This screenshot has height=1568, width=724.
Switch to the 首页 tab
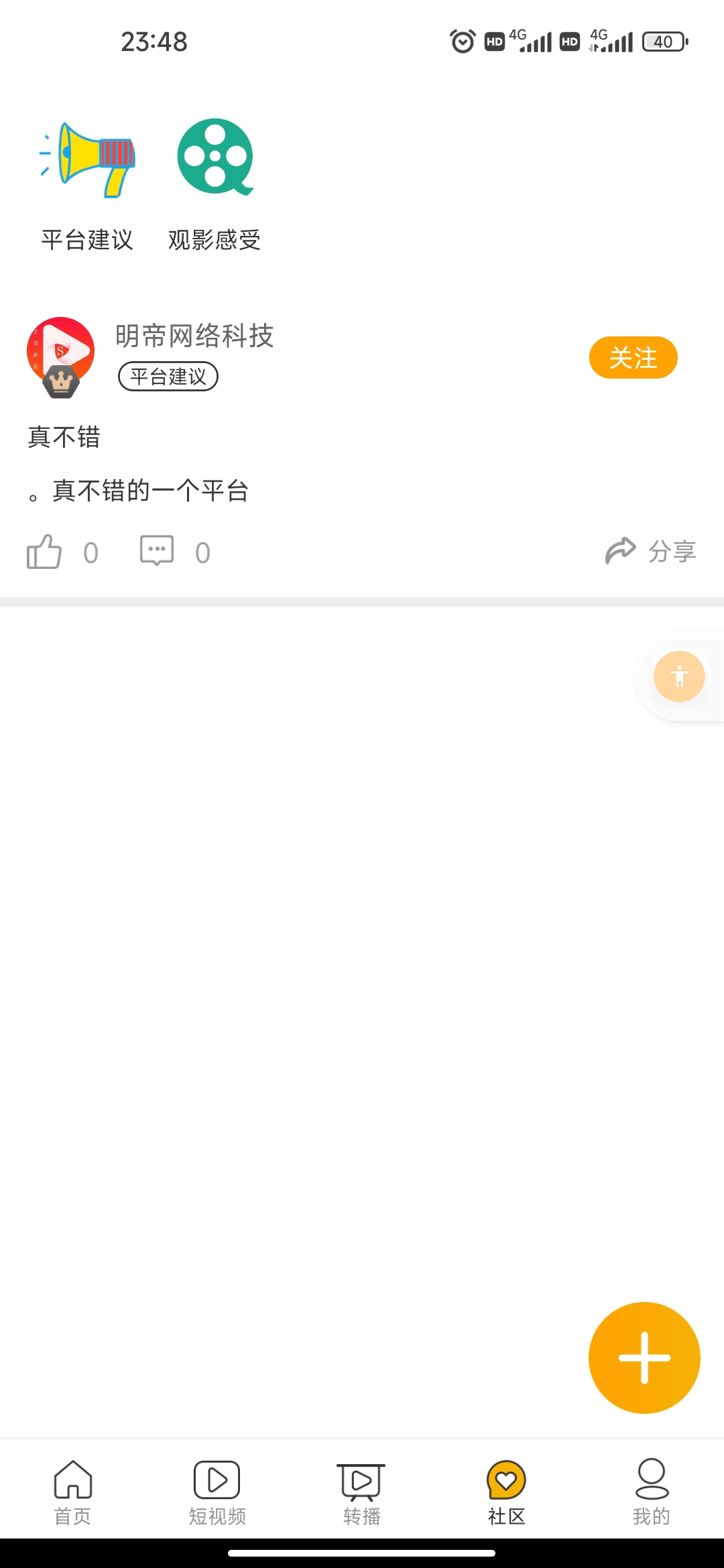coord(72,1492)
